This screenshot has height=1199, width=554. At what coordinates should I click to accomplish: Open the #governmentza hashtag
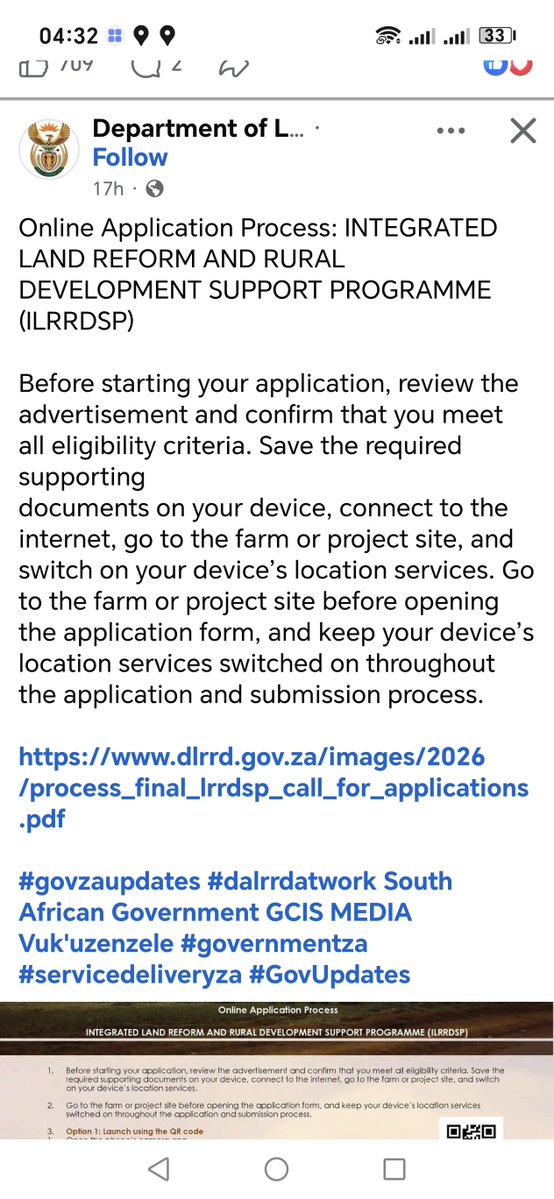point(274,943)
